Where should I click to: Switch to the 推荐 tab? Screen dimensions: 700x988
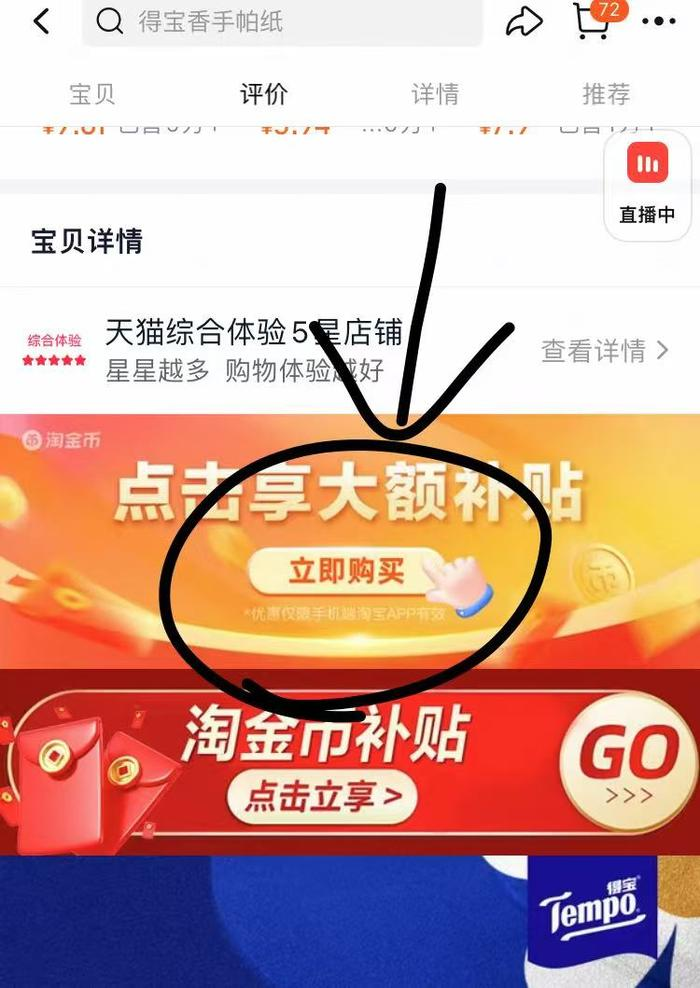pyautogui.click(x=606, y=95)
